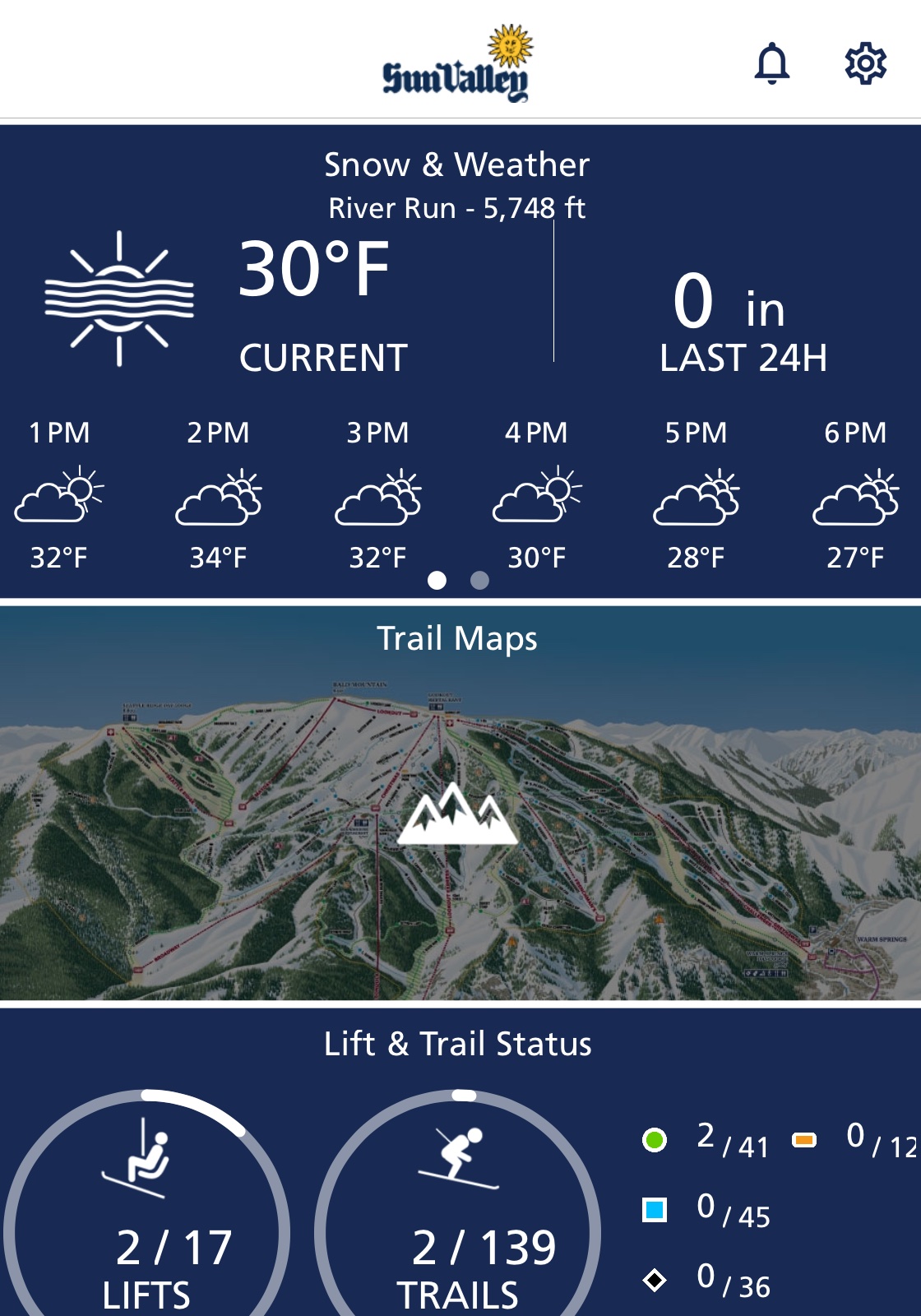
Task: Switch to second weather forecast page dot
Action: (479, 582)
